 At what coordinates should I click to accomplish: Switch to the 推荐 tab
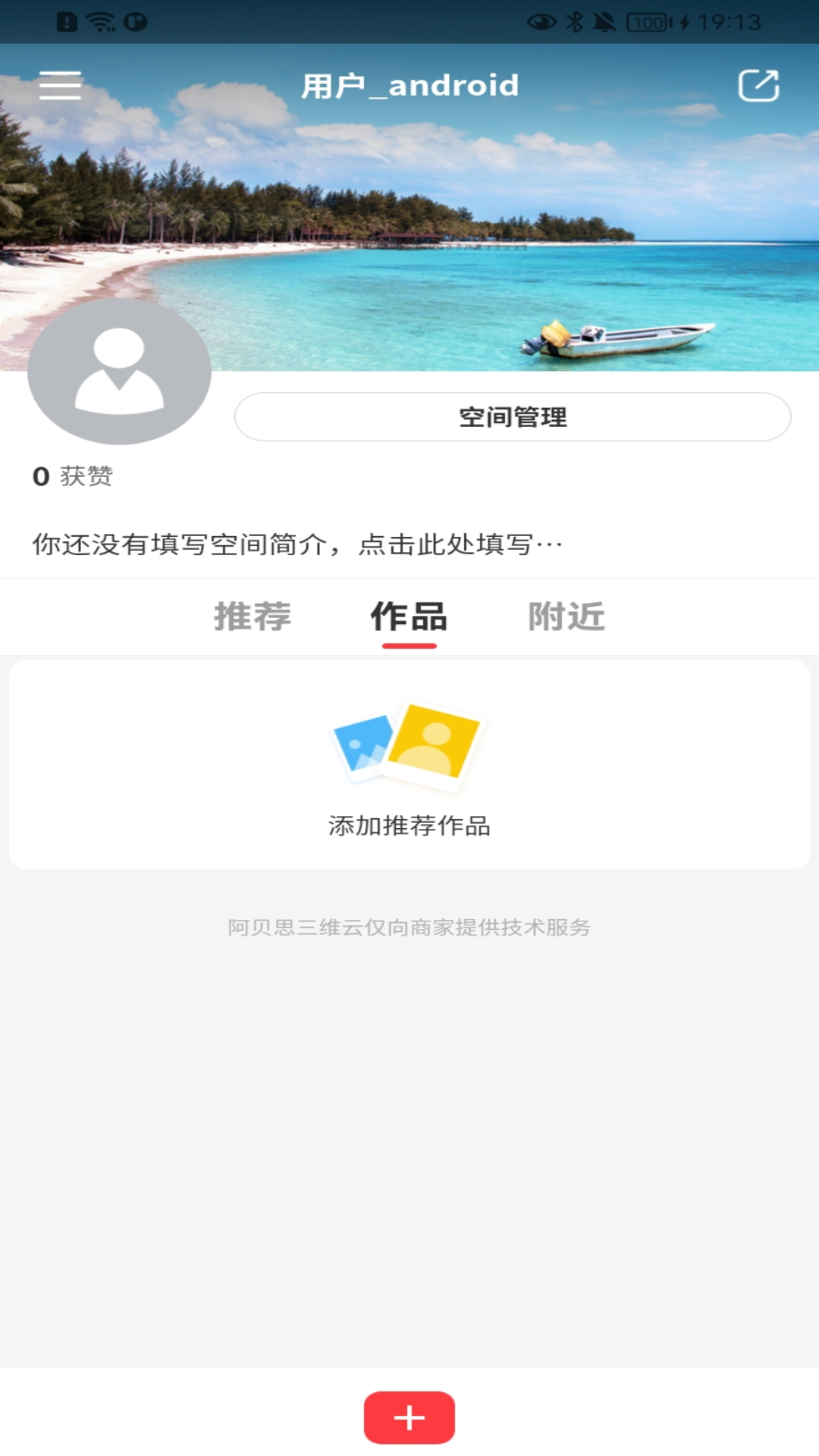click(x=252, y=617)
